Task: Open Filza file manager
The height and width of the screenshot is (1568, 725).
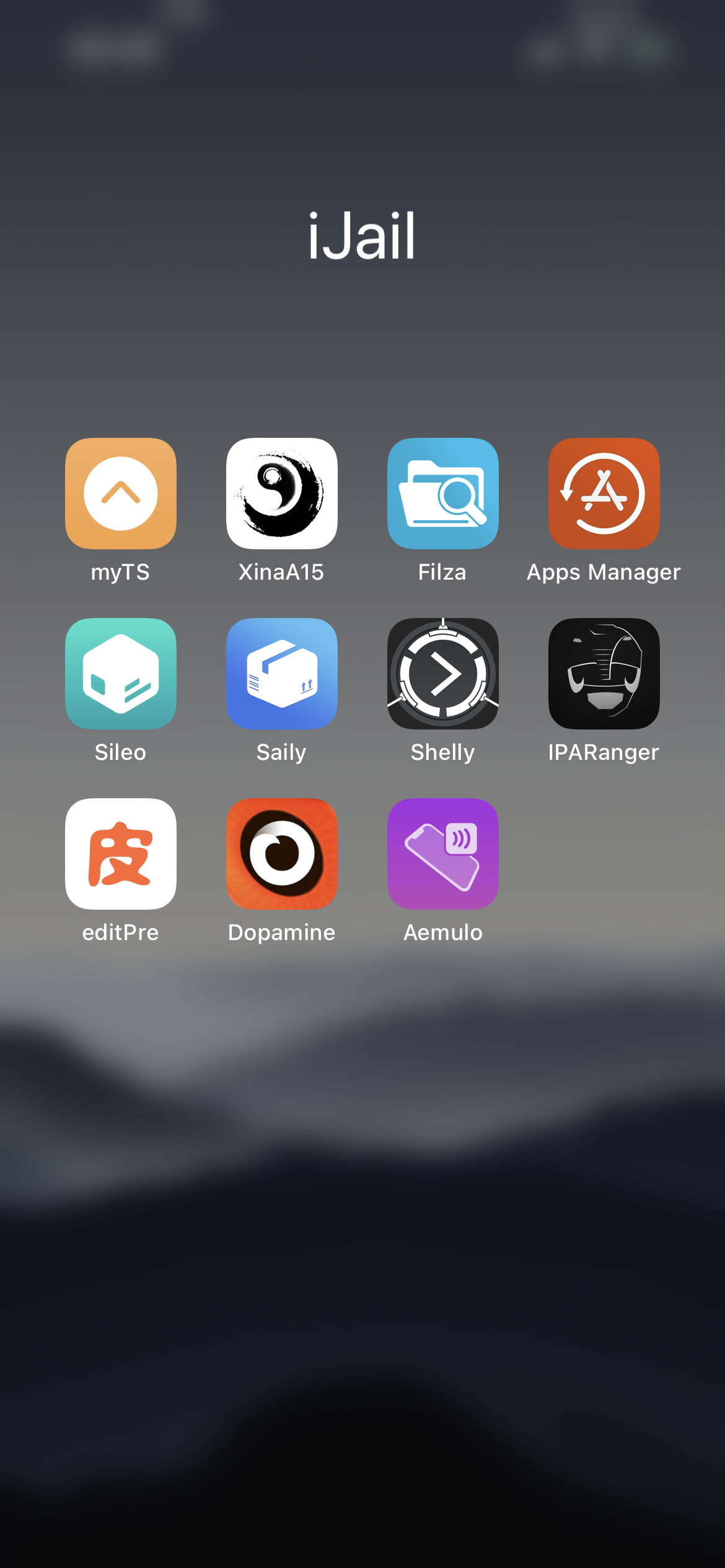Action: point(442,494)
